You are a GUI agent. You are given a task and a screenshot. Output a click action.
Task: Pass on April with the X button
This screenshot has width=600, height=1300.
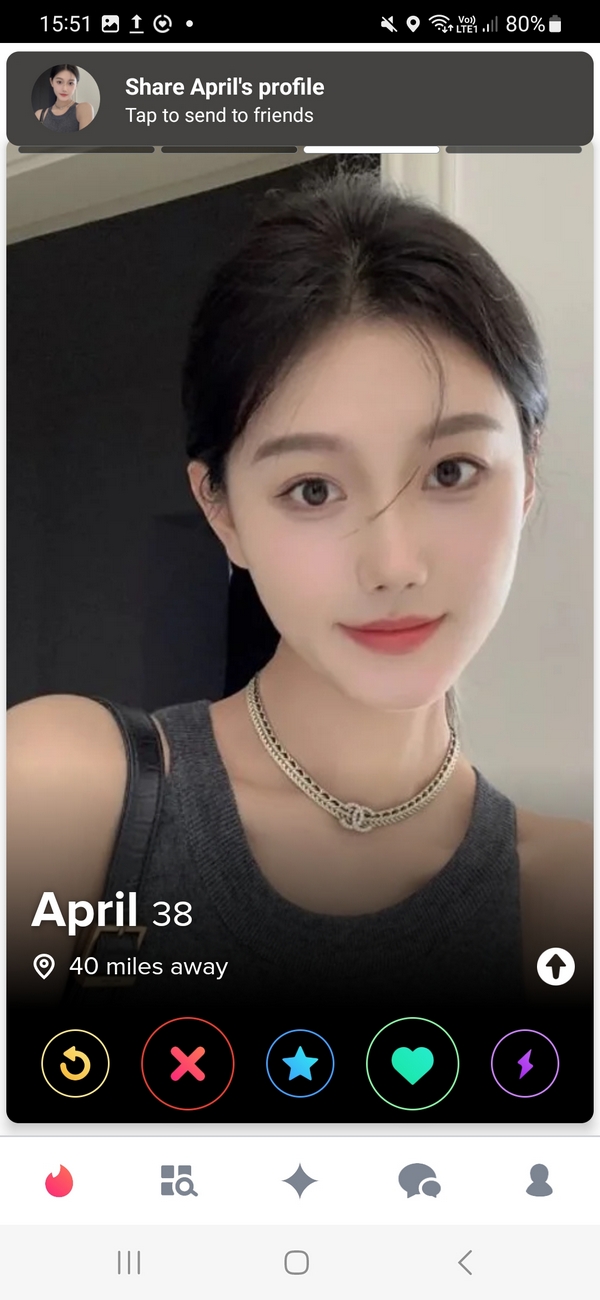(x=188, y=1065)
